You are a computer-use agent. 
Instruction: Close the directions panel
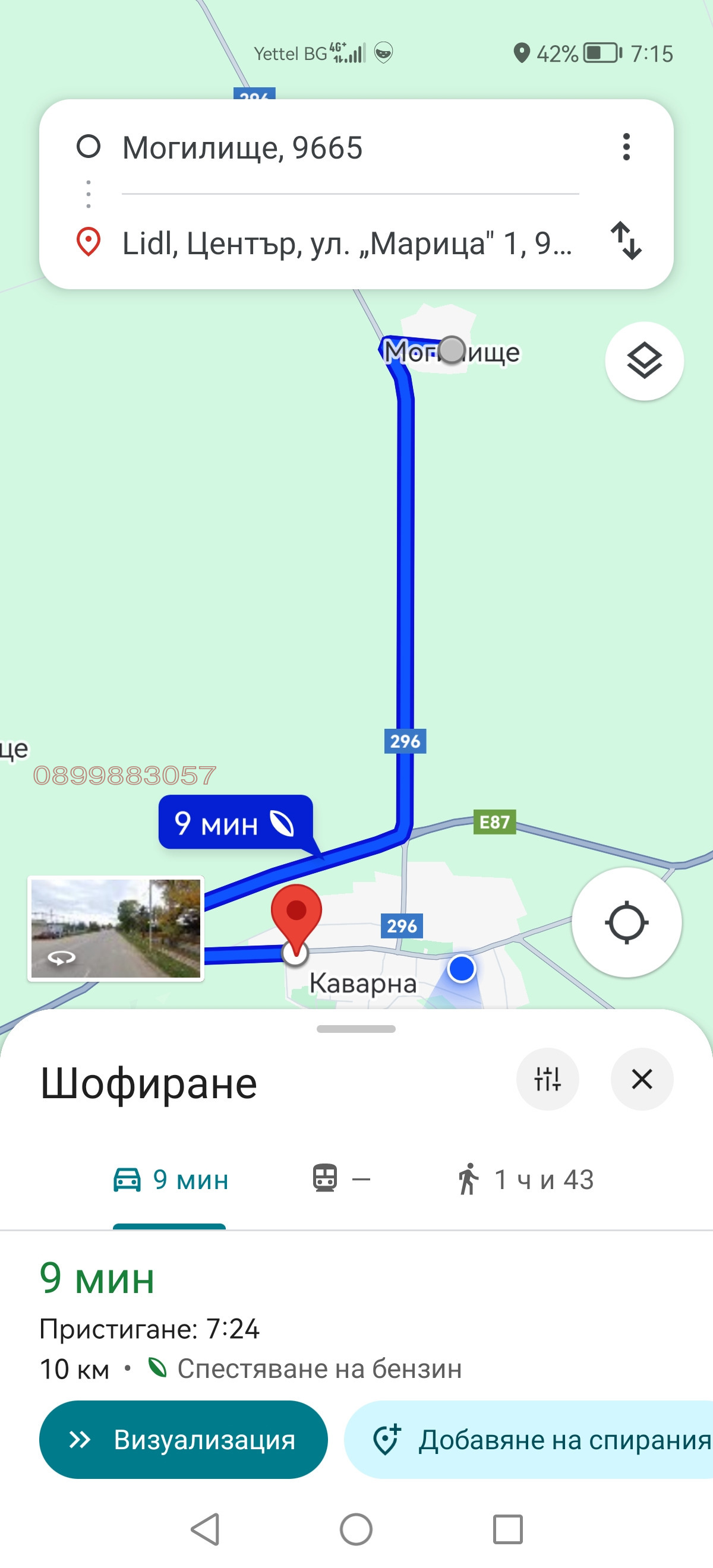point(642,1079)
